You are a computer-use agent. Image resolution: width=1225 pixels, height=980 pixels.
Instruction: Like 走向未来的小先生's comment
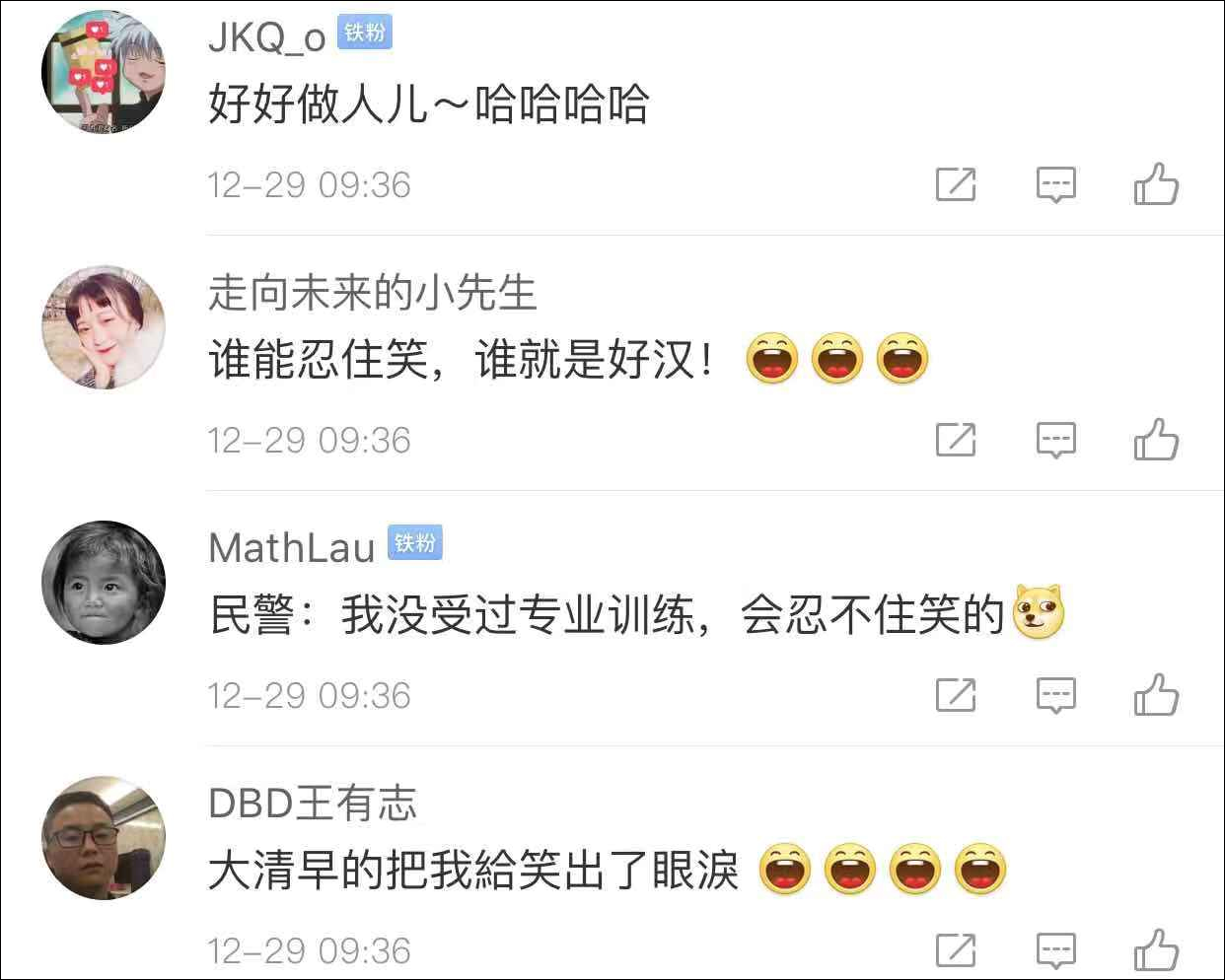tap(1156, 440)
